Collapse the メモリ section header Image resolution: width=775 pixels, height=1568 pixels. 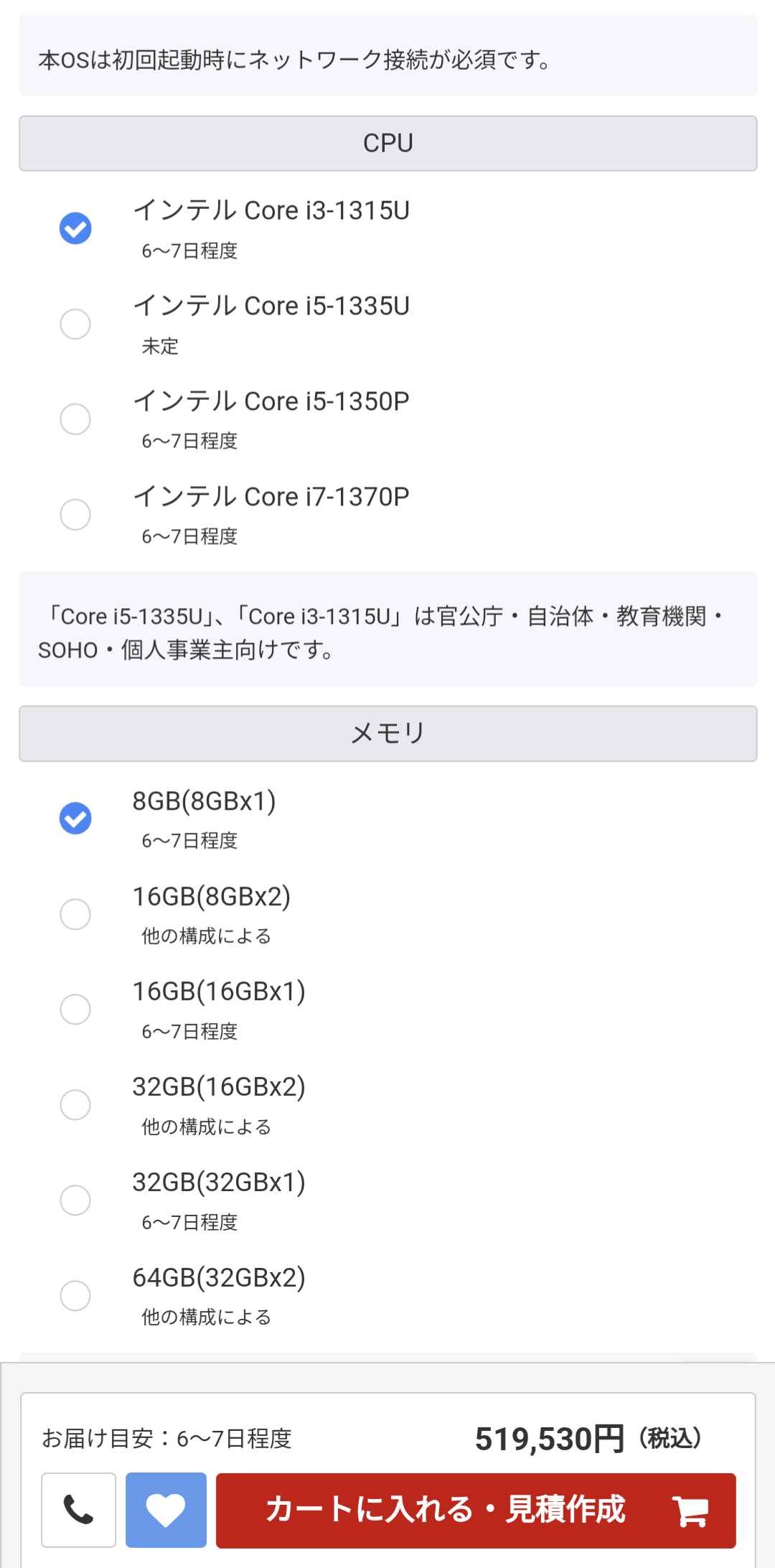pos(387,733)
